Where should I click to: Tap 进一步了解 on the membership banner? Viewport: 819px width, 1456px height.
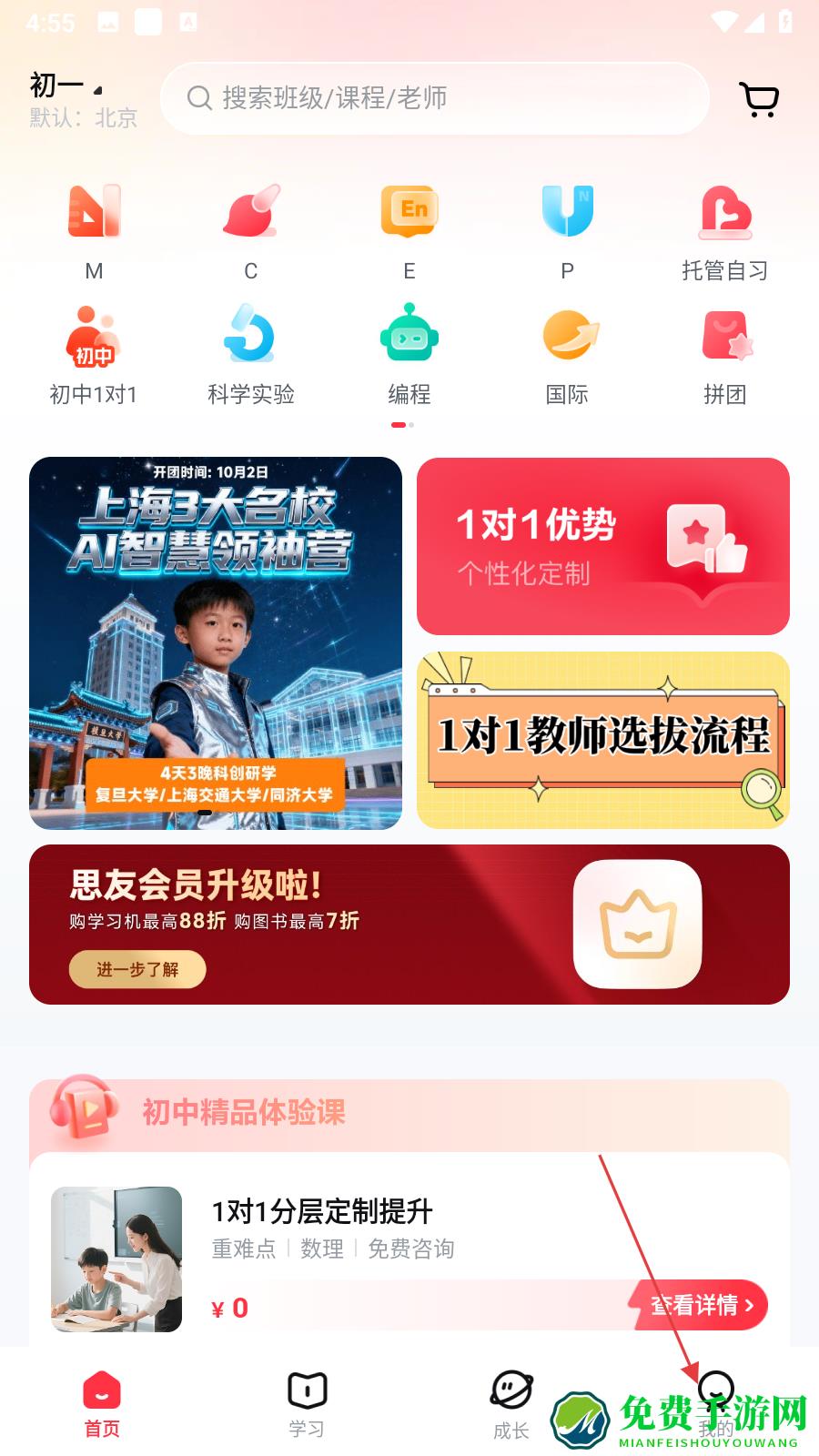pyautogui.click(x=137, y=969)
